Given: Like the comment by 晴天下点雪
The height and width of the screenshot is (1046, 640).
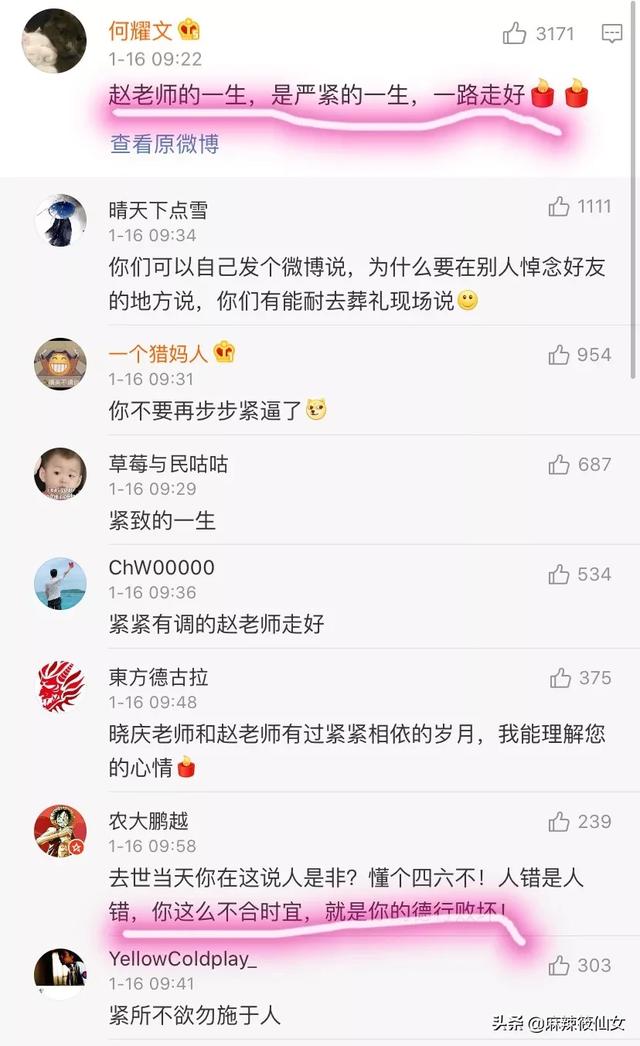Looking at the screenshot, I should coord(559,206).
